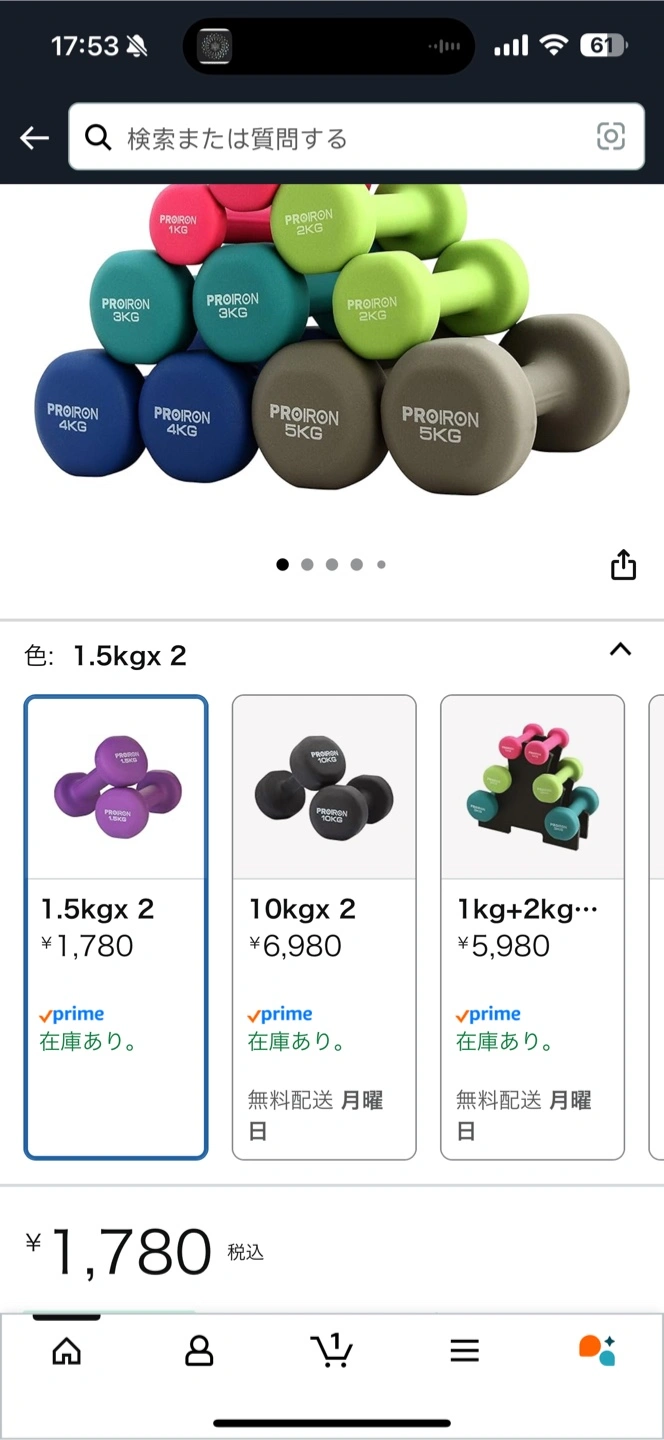
Task: Collapse the color options chevron
Action: pyautogui.click(x=620, y=650)
